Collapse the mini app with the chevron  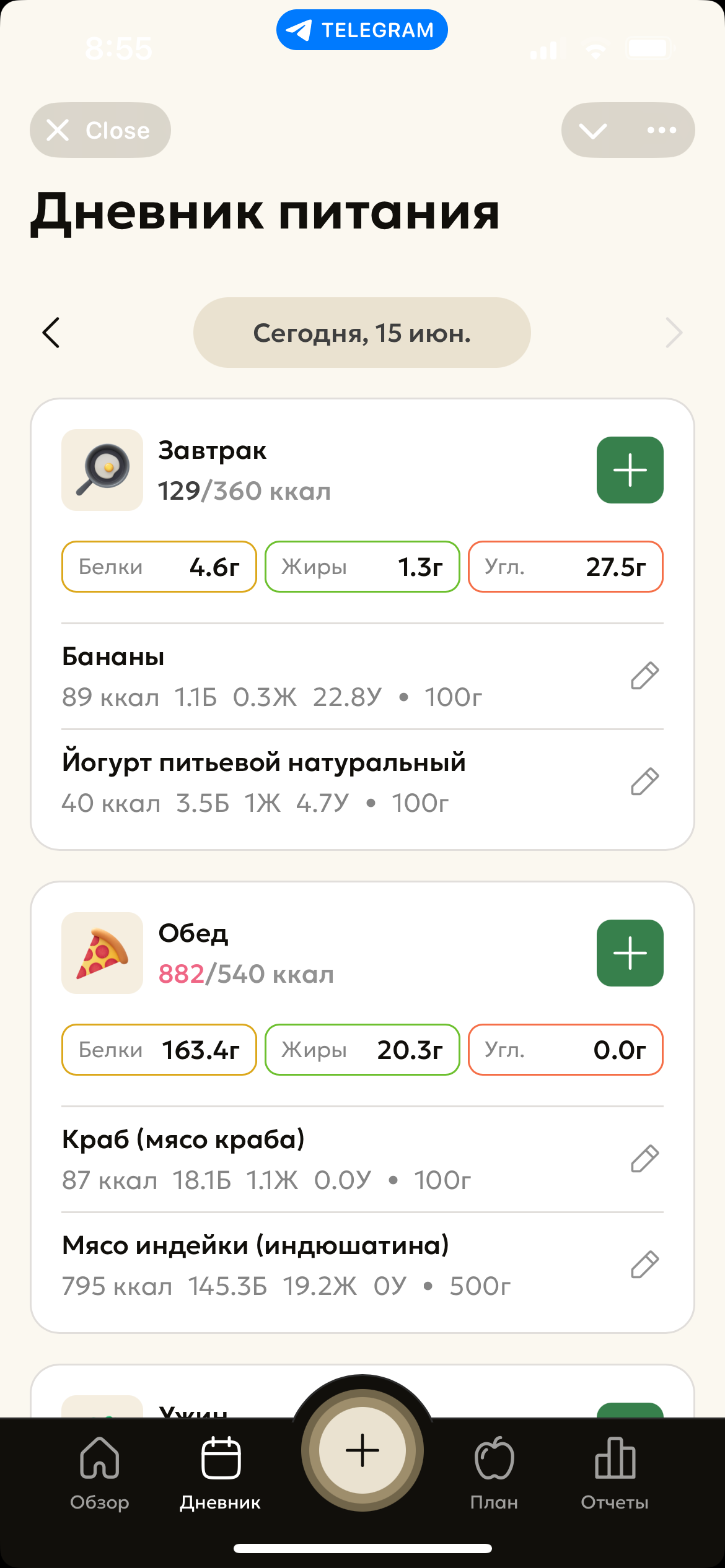pos(592,130)
